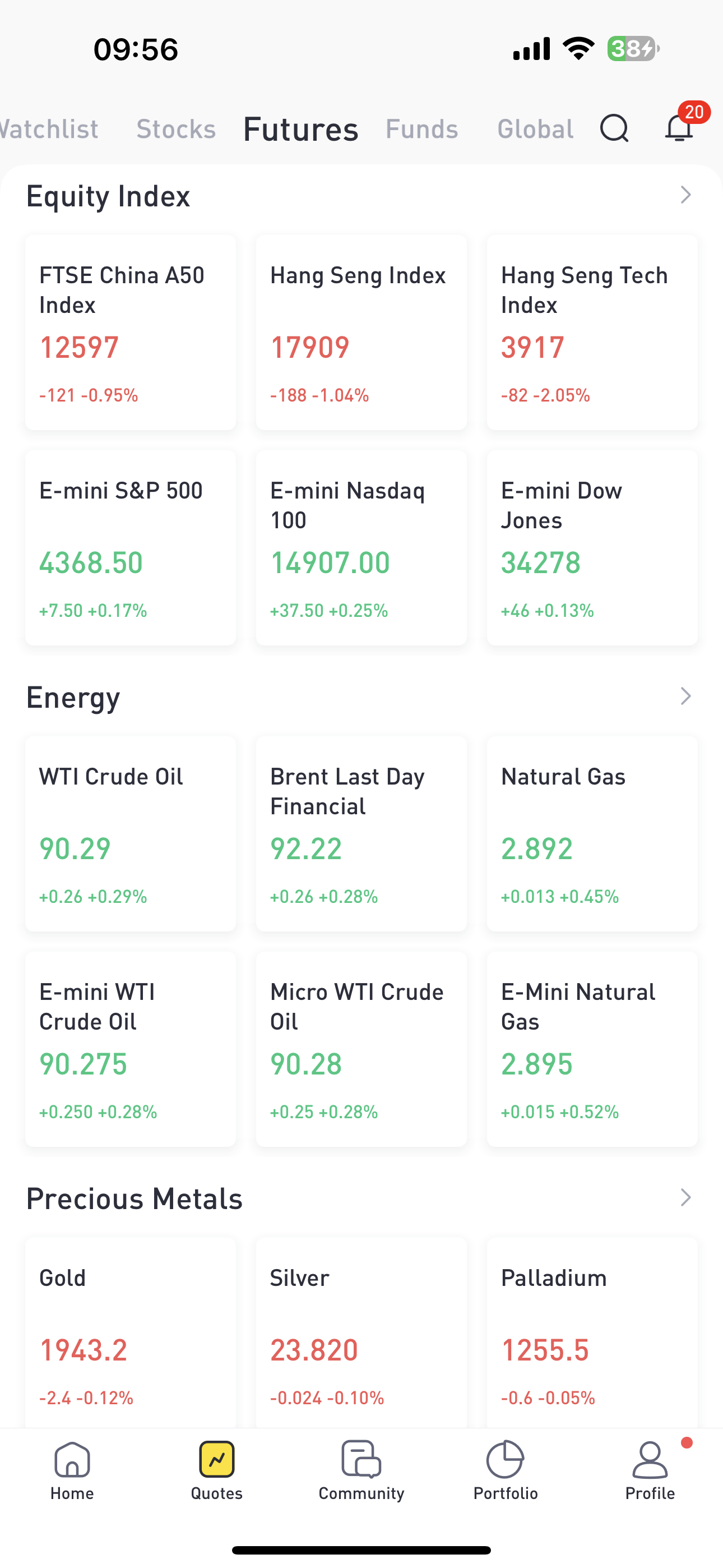Switch to the Stocks tab
Screen dimensions: 723x1568
(176, 129)
